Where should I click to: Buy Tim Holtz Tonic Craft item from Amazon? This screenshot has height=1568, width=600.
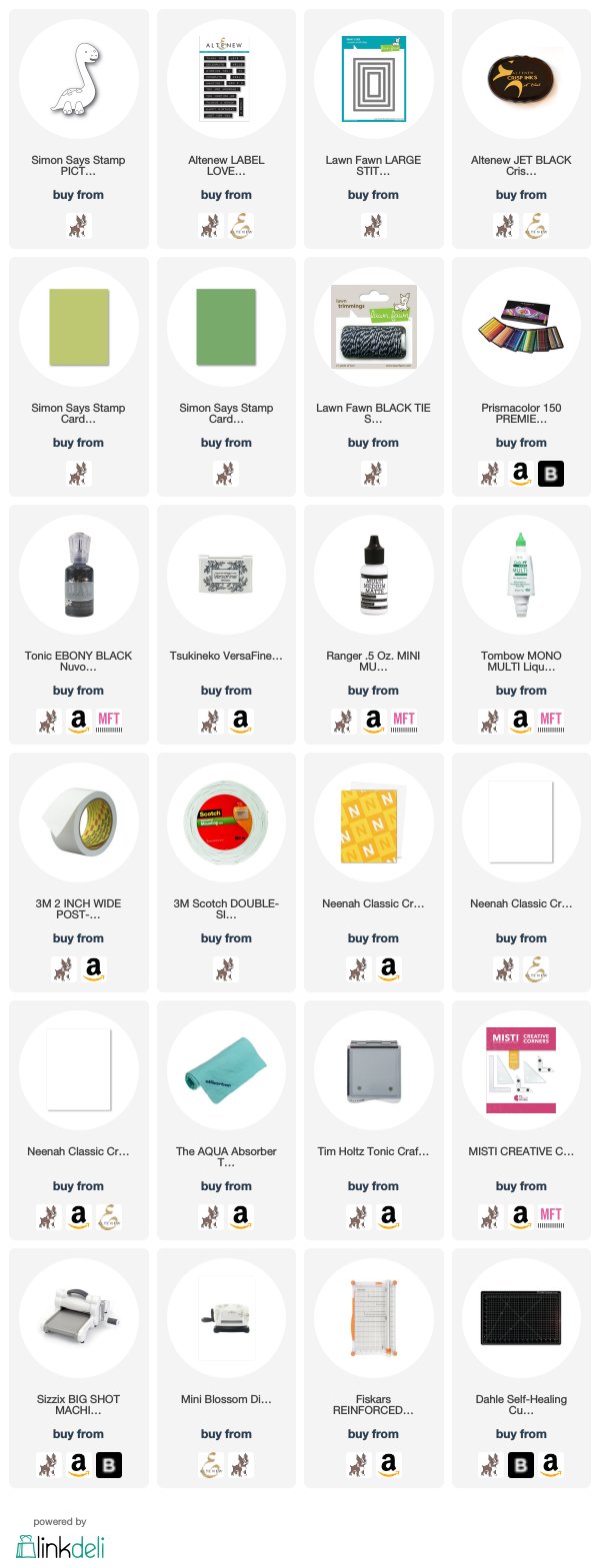click(x=388, y=1216)
